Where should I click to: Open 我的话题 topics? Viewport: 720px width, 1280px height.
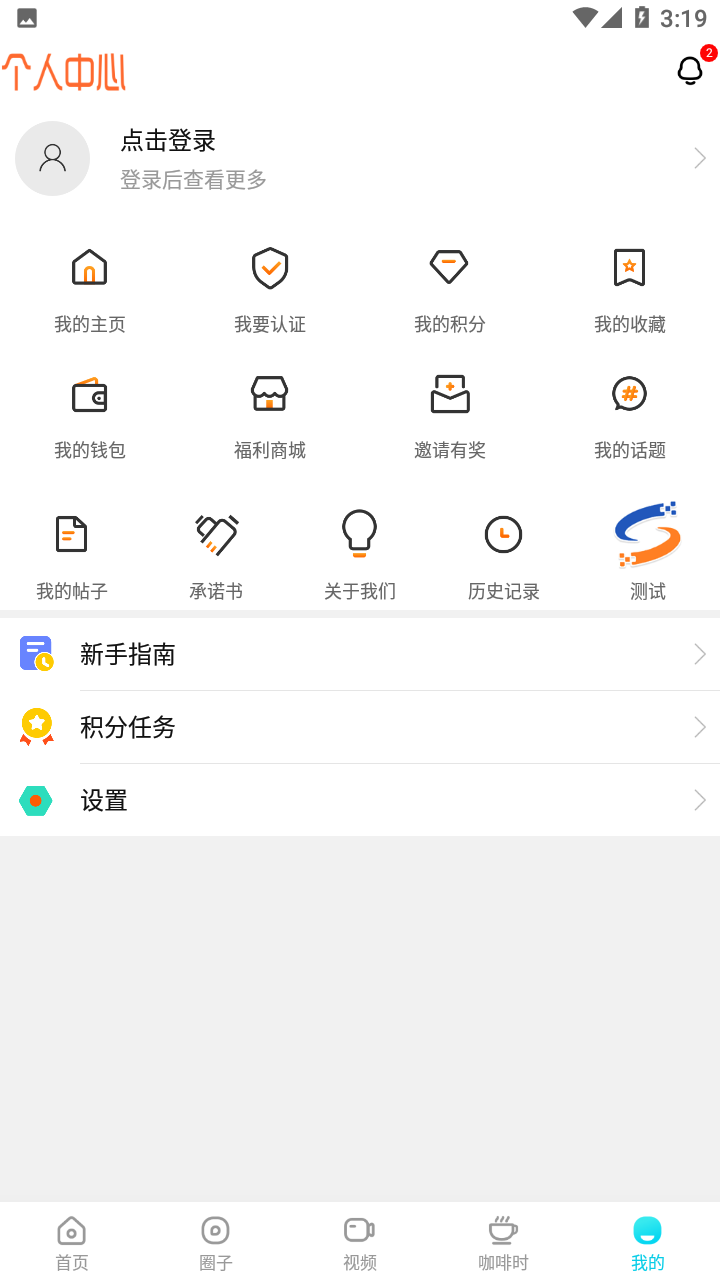coord(630,418)
